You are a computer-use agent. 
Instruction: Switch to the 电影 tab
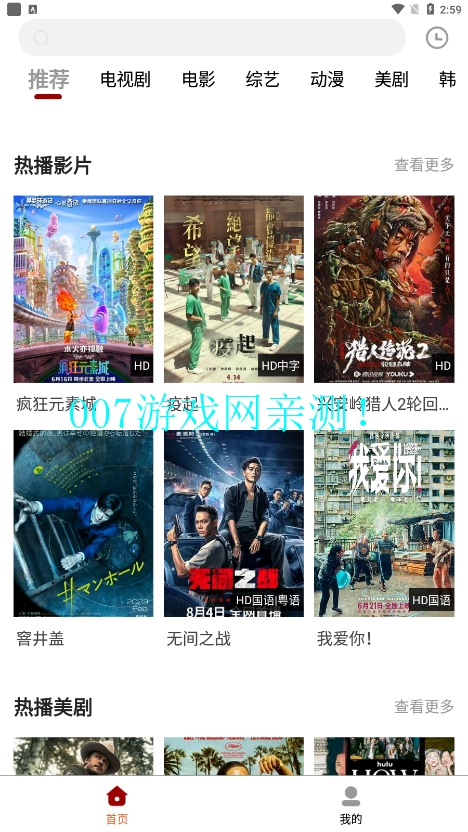[198, 80]
